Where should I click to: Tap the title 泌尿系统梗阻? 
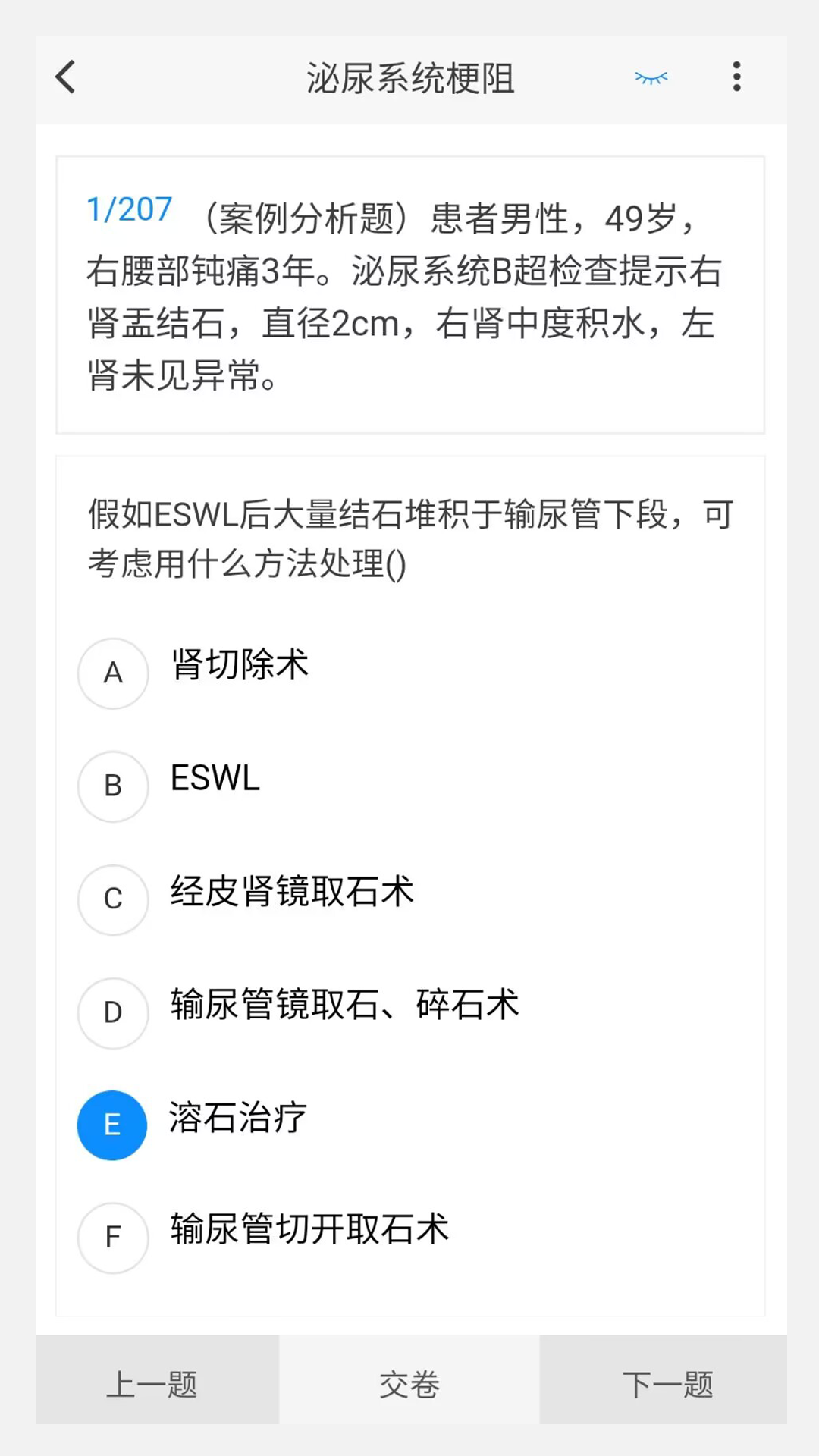click(409, 77)
